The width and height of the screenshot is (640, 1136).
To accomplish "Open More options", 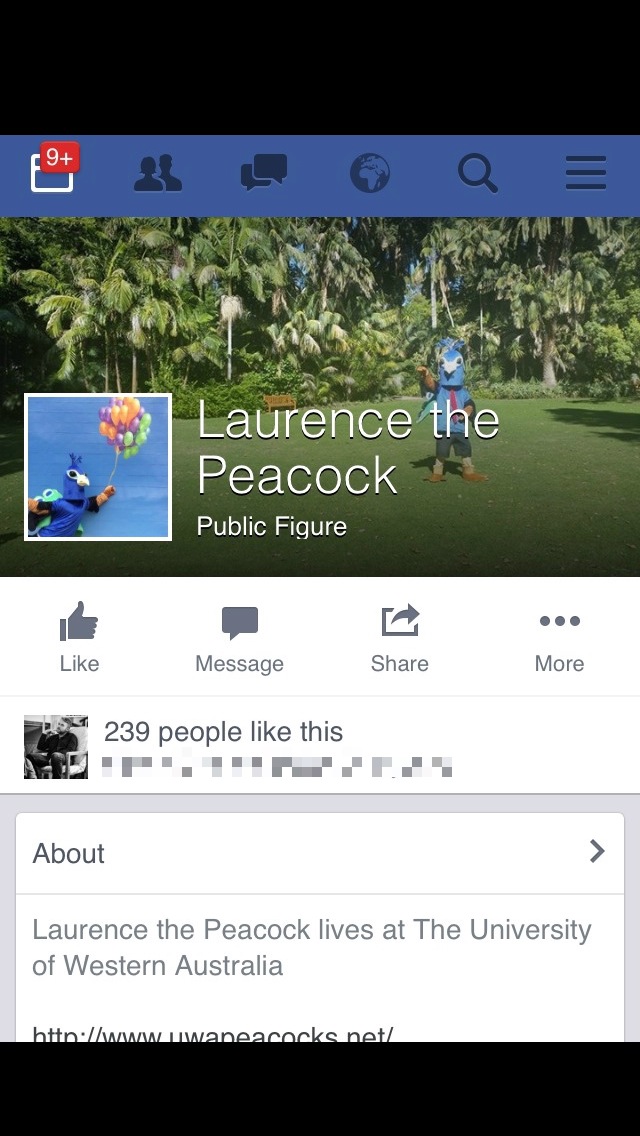I will [559, 637].
